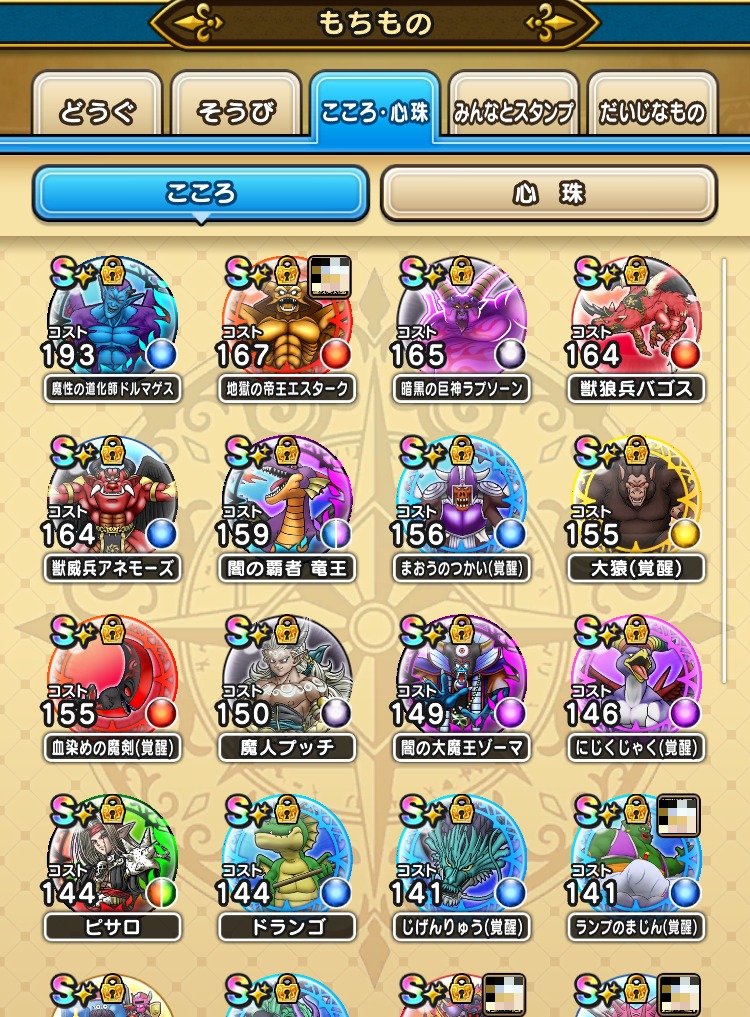
Task: Switch to the 心珠 sub-tab
Action: 548,193
